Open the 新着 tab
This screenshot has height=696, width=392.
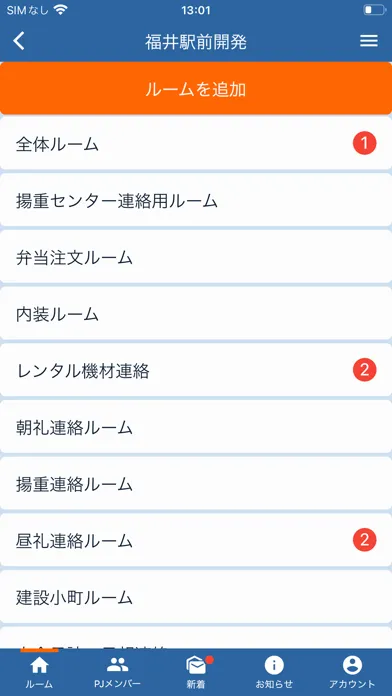196,672
